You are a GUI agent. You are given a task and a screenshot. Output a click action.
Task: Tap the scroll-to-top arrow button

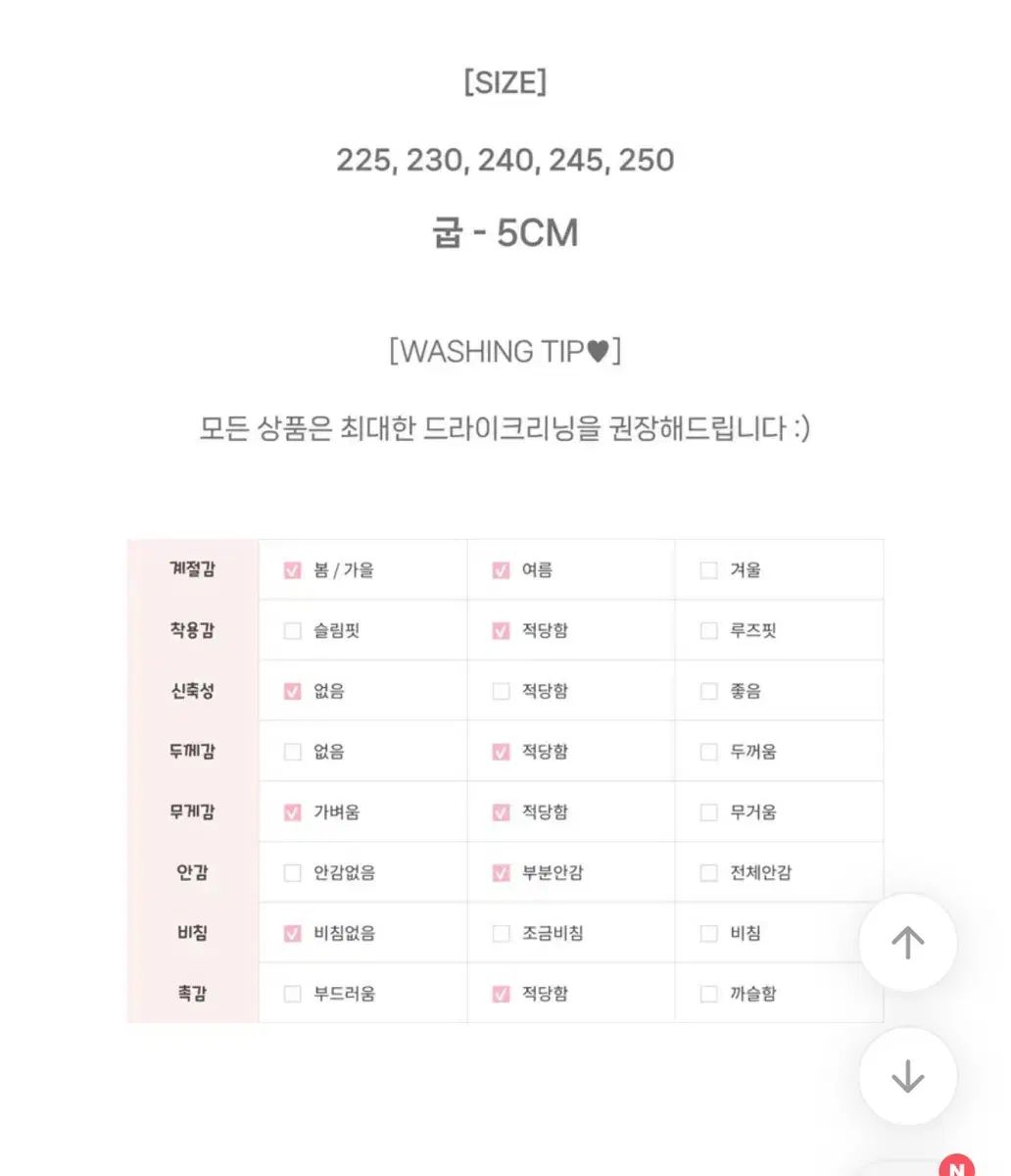907,943
